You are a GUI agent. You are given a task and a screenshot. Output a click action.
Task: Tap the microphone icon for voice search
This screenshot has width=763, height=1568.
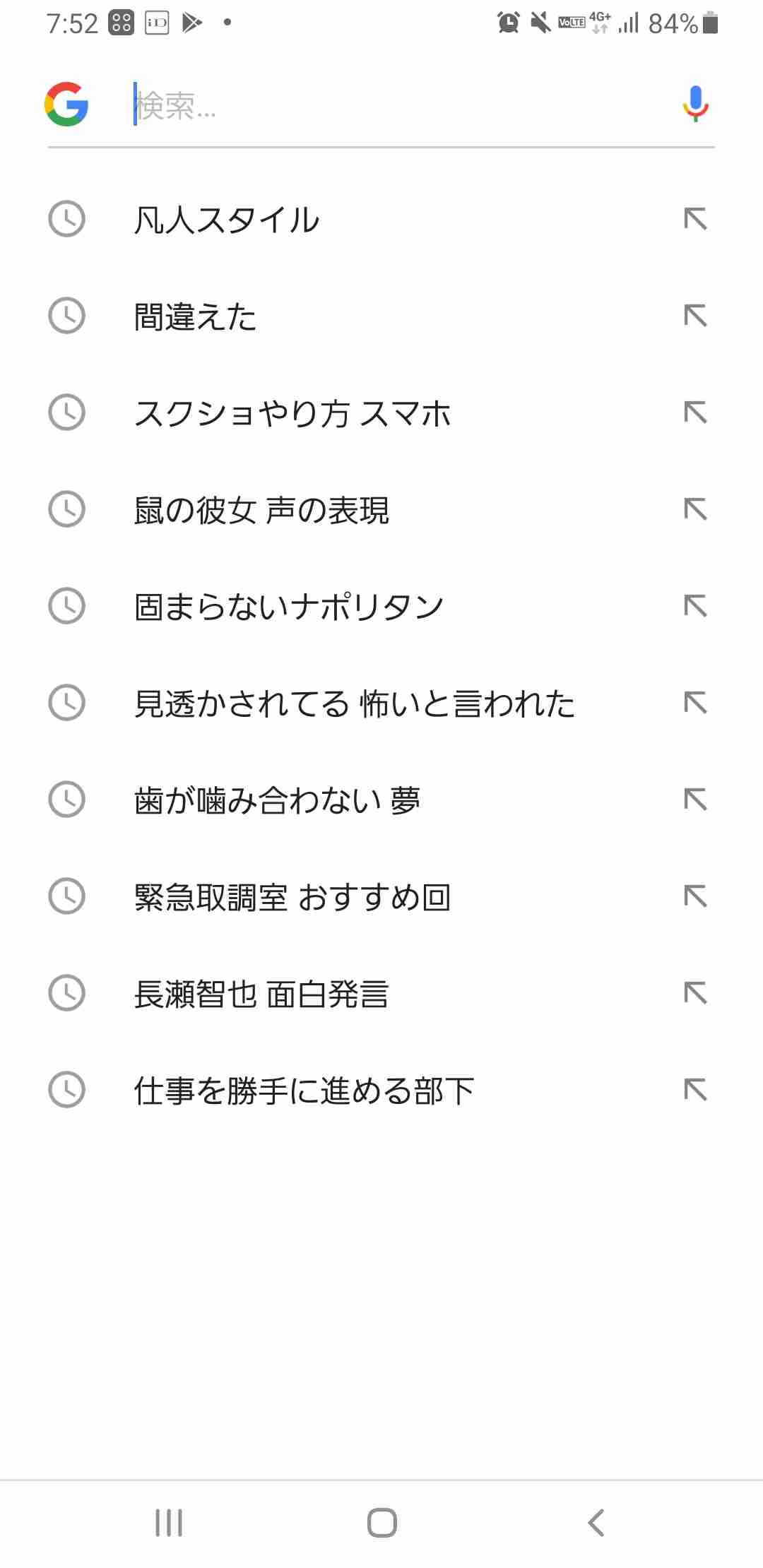coord(694,103)
